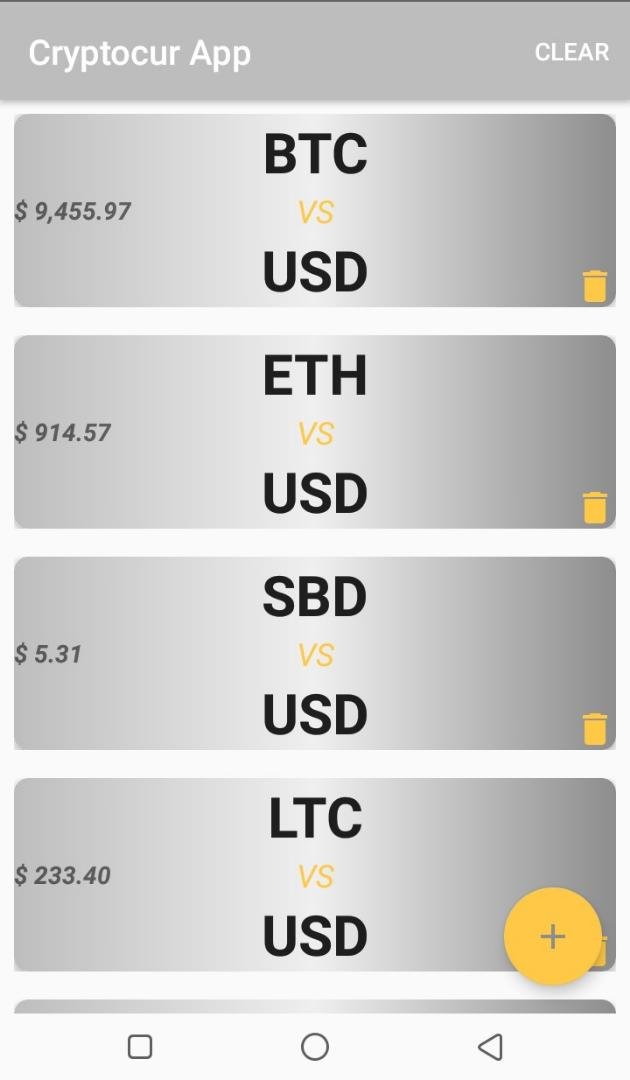The image size is (630, 1080).
Task: Tap CLEAR in the app bar
Action: click(x=571, y=52)
